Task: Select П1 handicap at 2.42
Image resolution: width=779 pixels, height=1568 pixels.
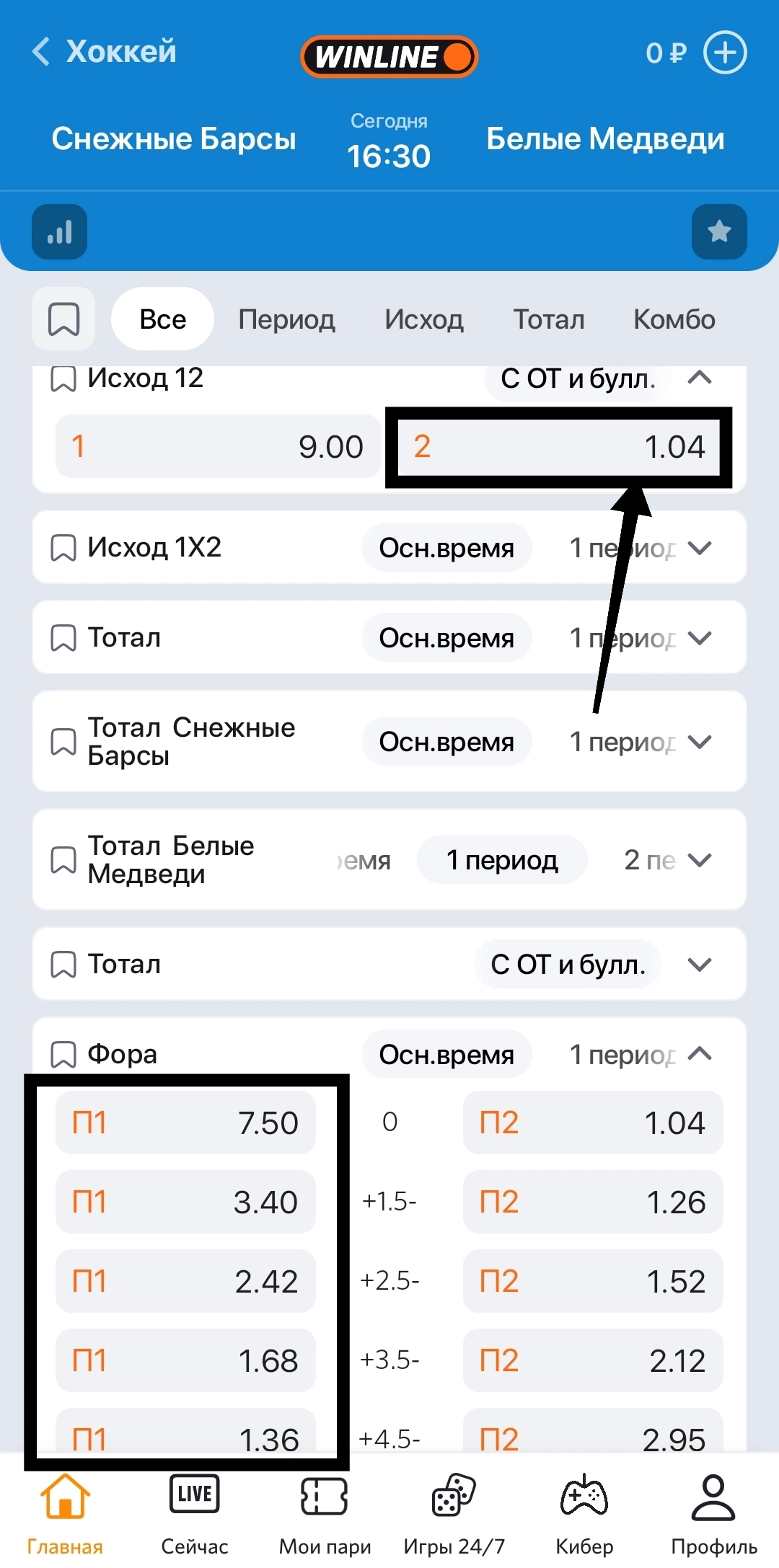Action: (x=185, y=1281)
